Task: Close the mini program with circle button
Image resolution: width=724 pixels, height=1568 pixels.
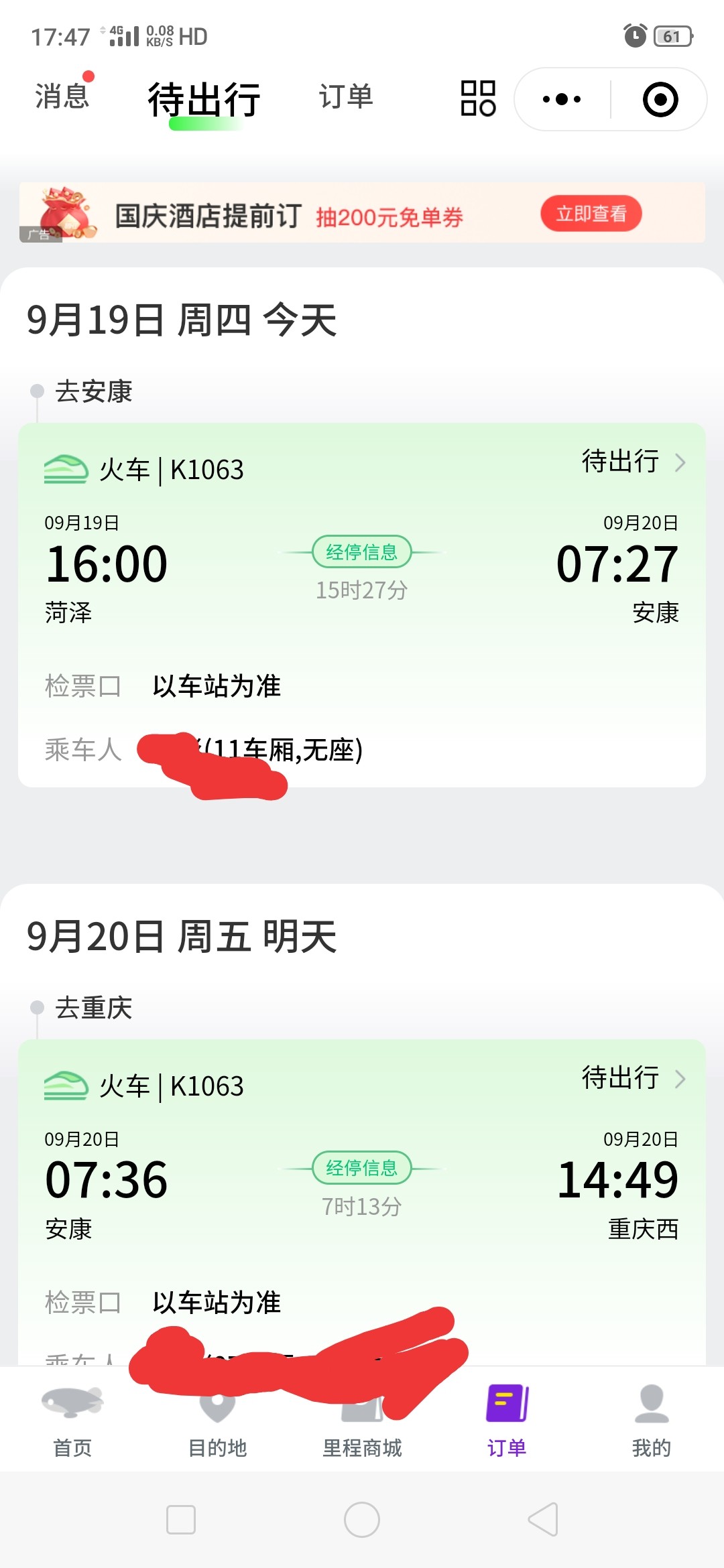Action: coord(660,99)
